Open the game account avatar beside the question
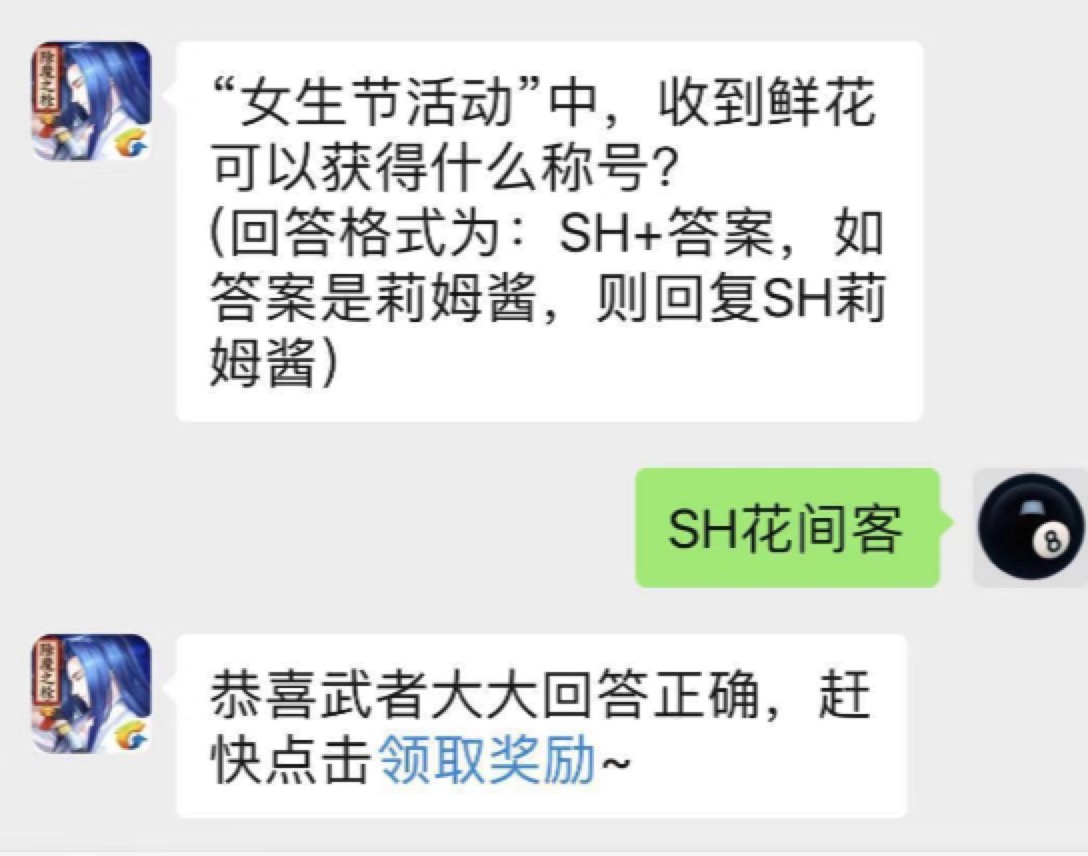The height and width of the screenshot is (856, 1088). [x=91, y=101]
